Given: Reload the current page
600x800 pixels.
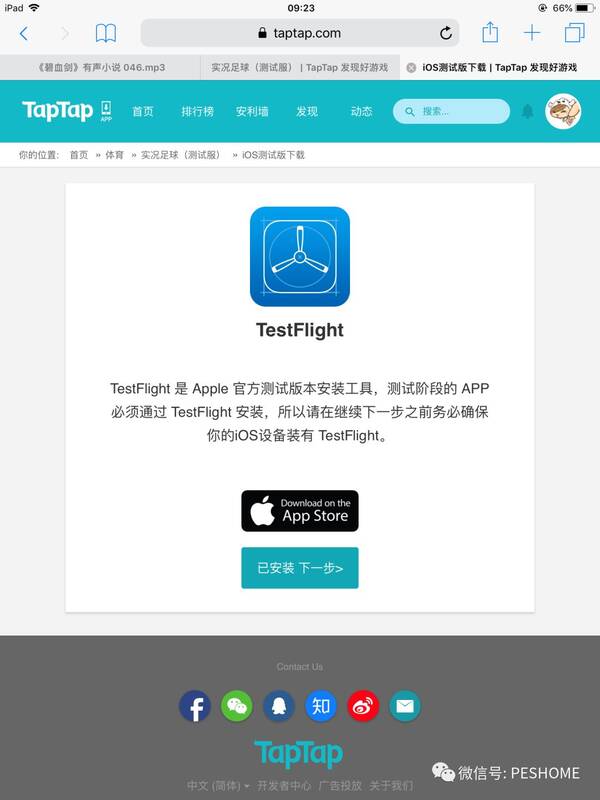Looking at the screenshot, I should pyautogui.click(x=446, y=33).
